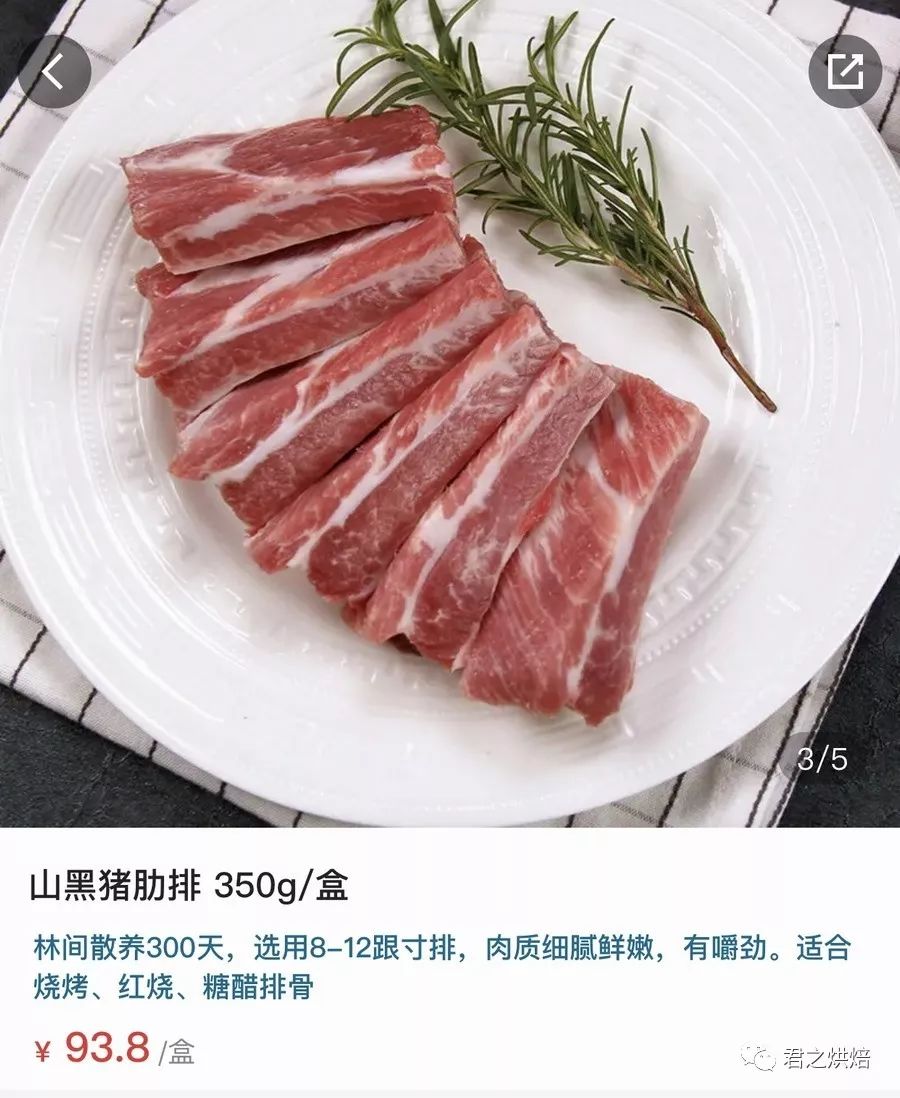The width and height of the screenshot is (900, 1098).
Task: Go back using the top-left arrow
Action: pos(54,72)
